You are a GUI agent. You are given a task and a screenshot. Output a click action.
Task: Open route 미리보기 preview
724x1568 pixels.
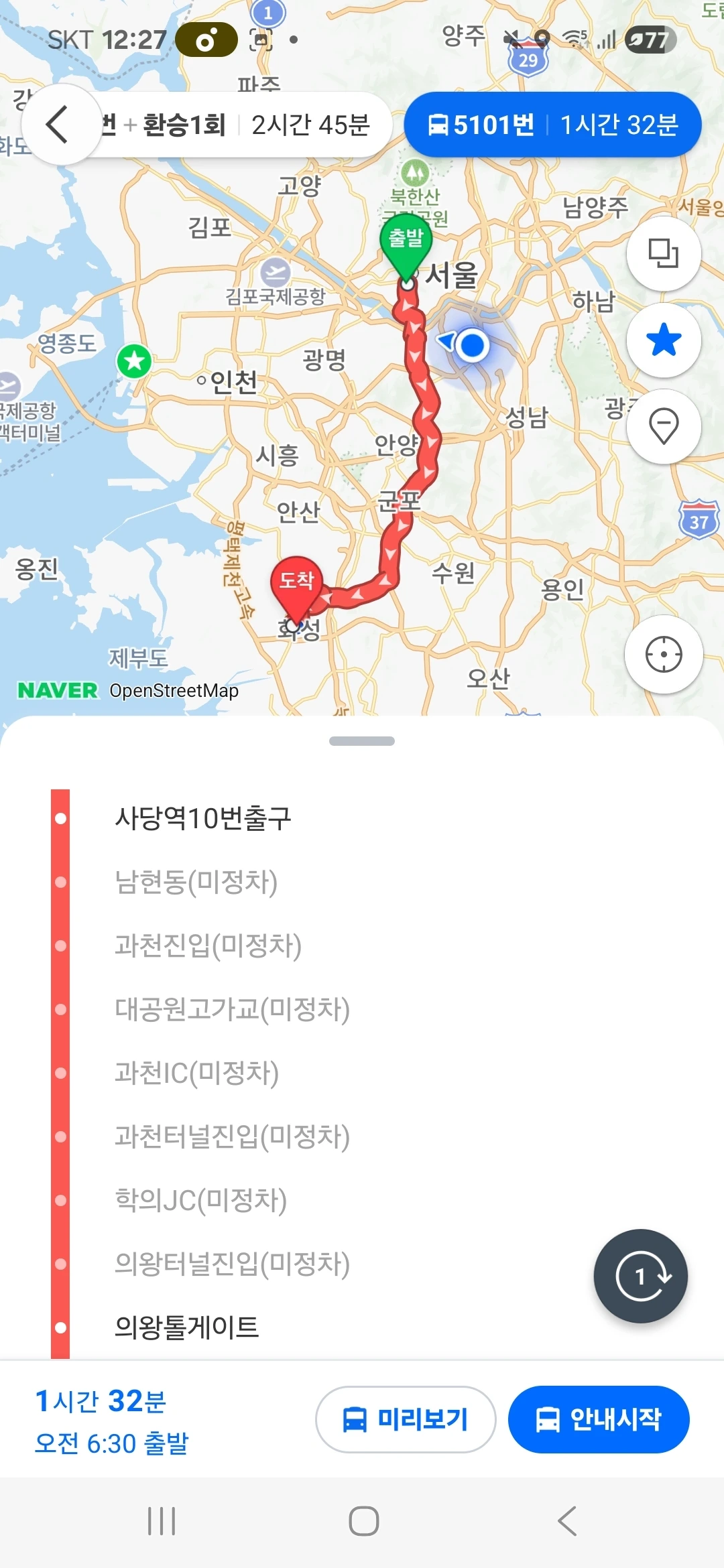(x=405, y=1419)
